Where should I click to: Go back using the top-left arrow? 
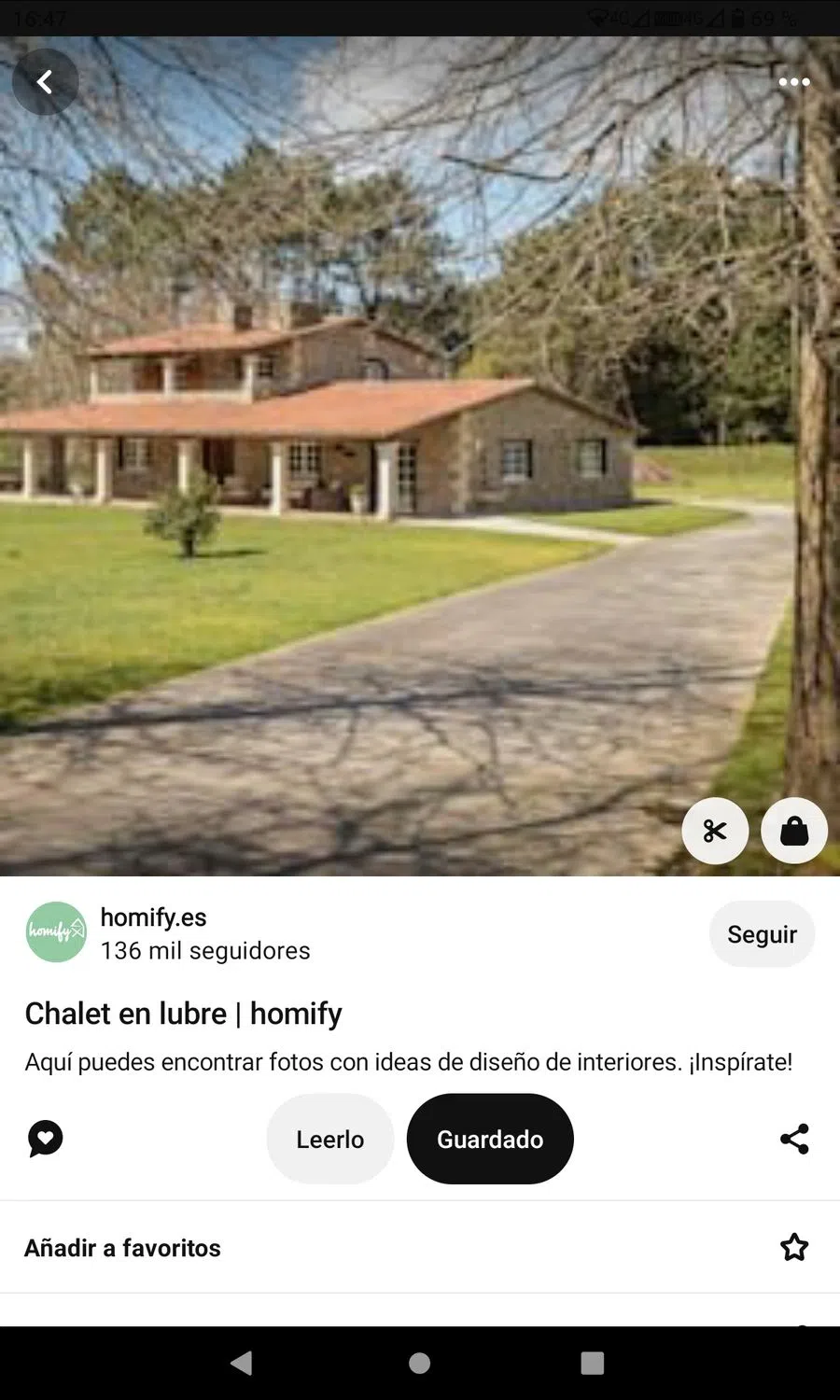[45, 82]
